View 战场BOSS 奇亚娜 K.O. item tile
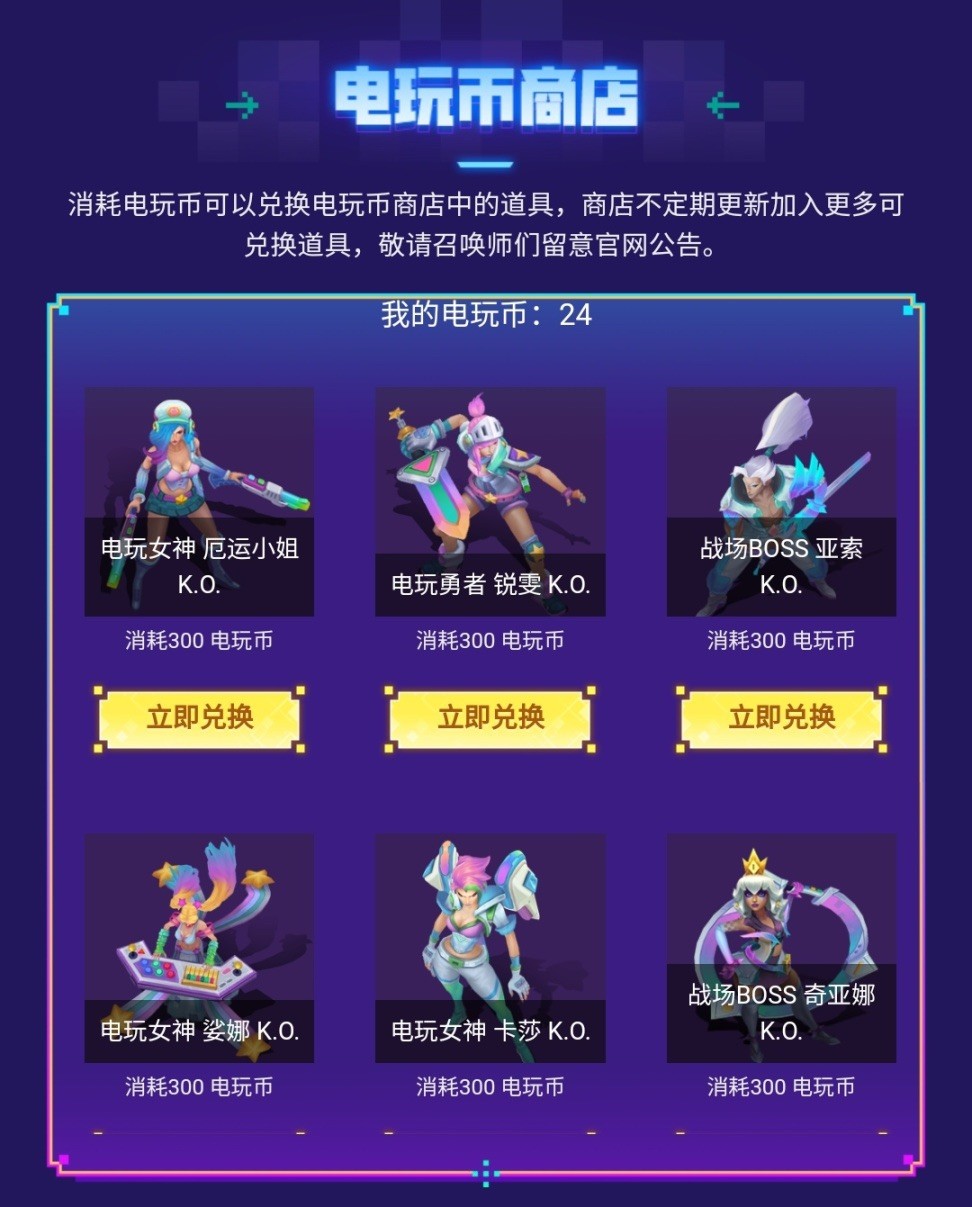Screen dimensions: 972x1207 coord(781,948)
